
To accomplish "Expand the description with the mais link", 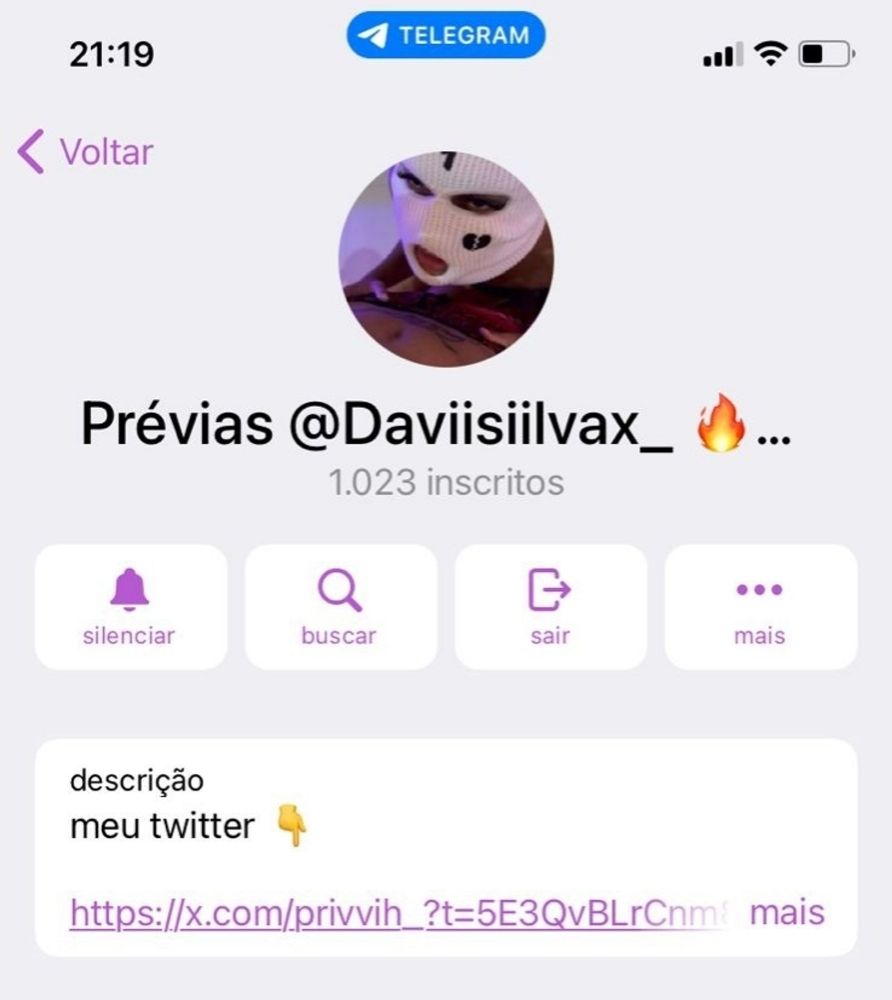I will [786, 911].
